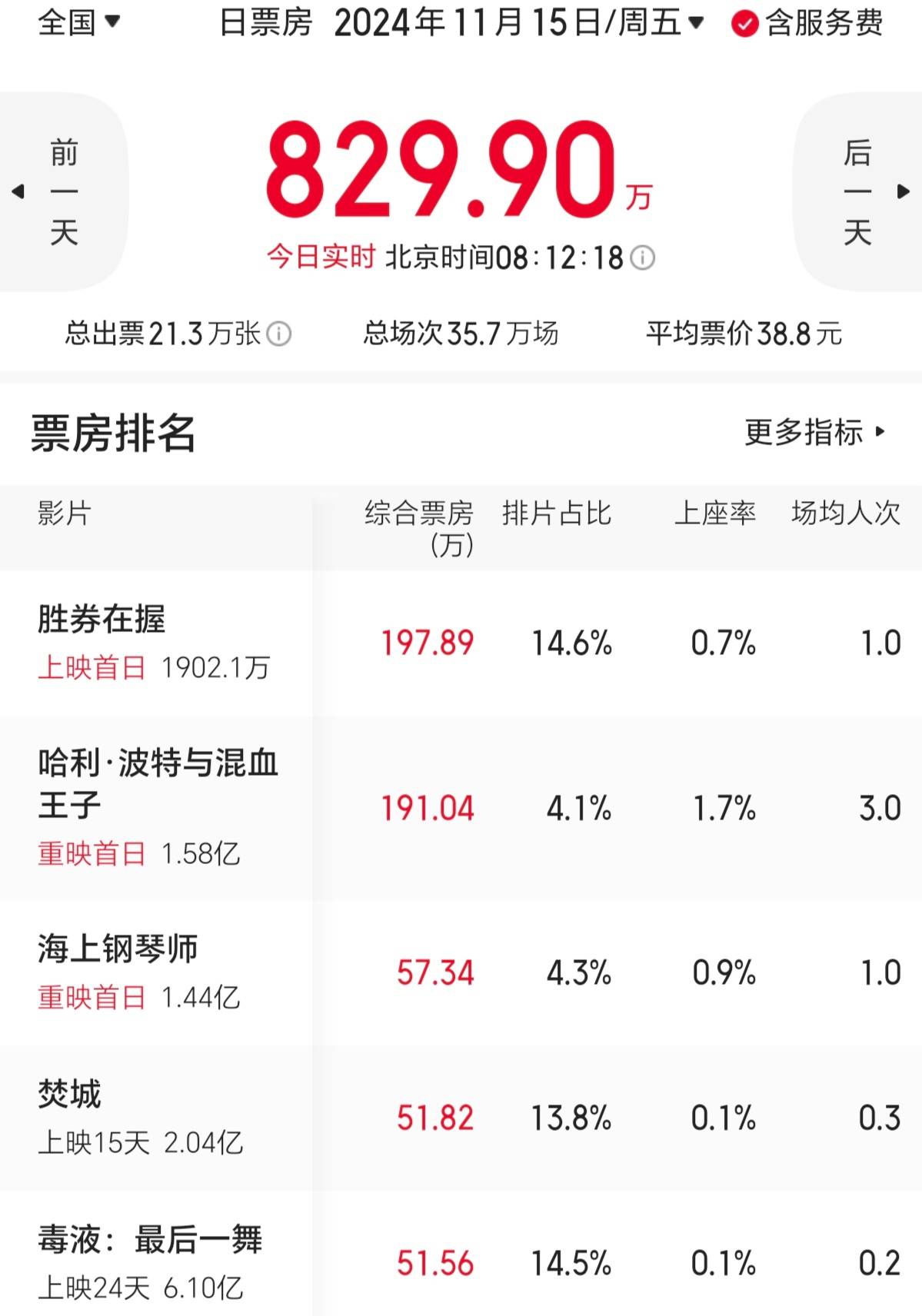922x1316 pixels.
Task: Open the 胜券在握 movie row
Action: (102, 620)
